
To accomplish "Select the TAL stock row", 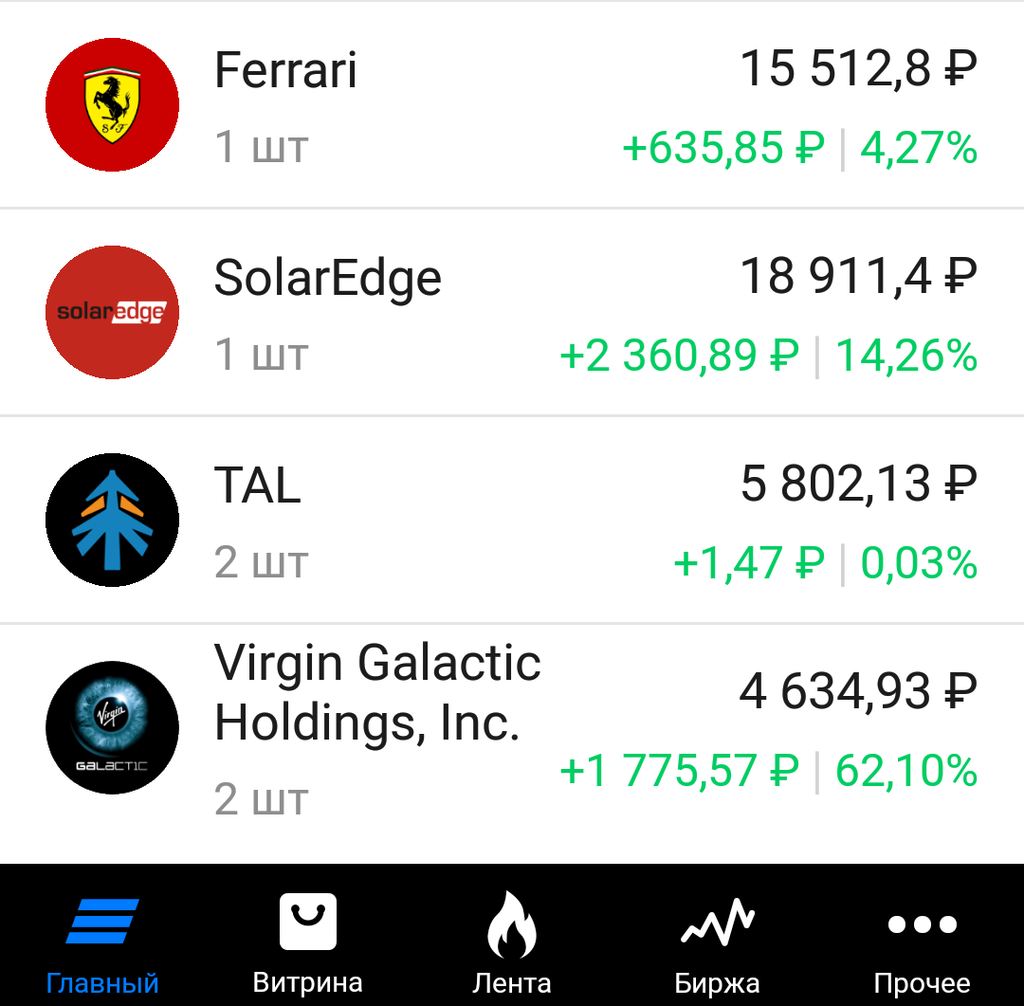I will tap(510, 520).
